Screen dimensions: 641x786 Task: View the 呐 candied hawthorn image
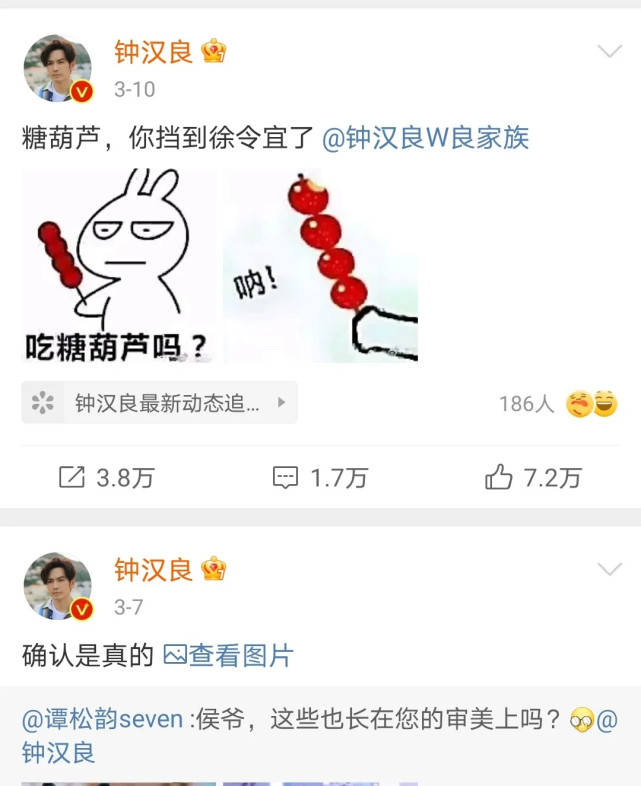click(321, 266)
